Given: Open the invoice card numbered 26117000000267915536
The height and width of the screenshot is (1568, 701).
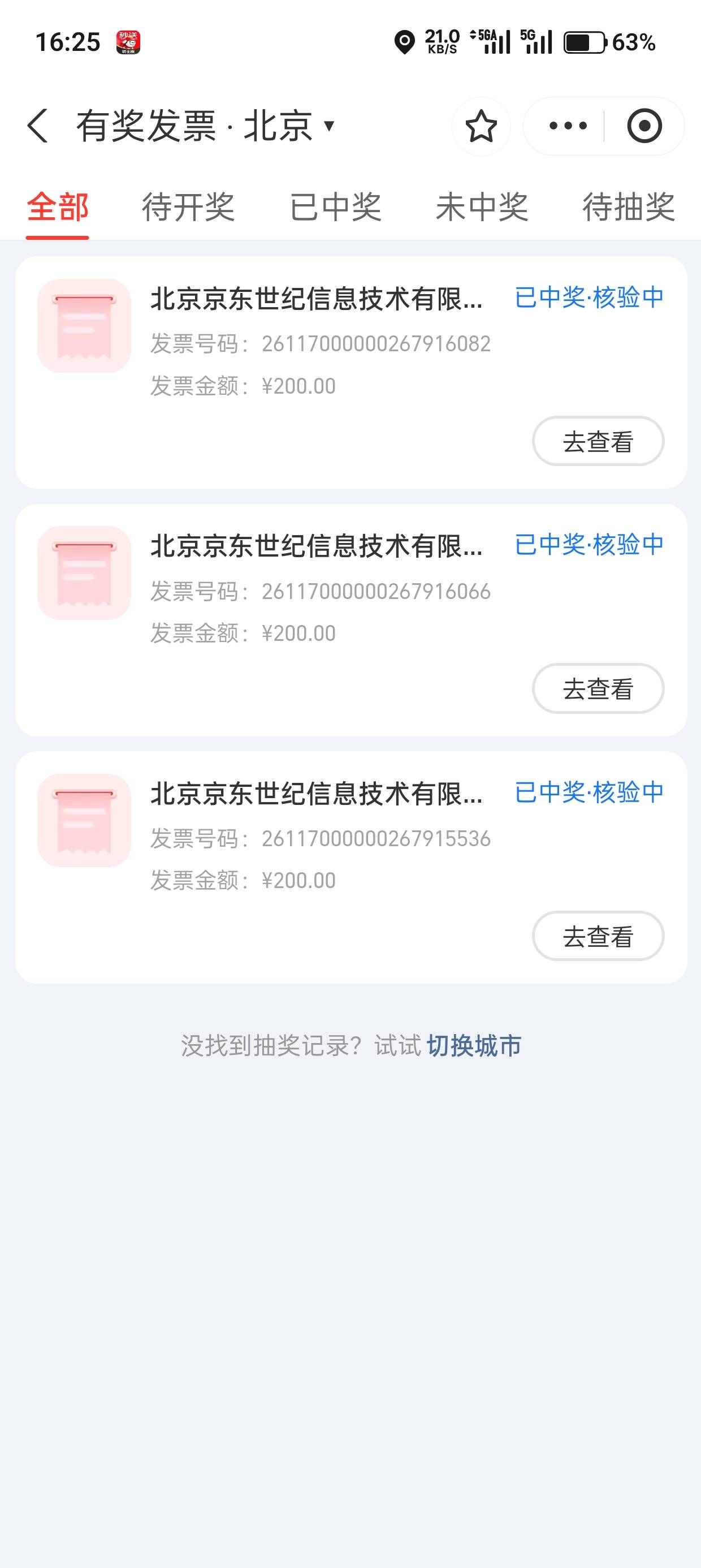Looking at the screenshot, I should (317, 839).
